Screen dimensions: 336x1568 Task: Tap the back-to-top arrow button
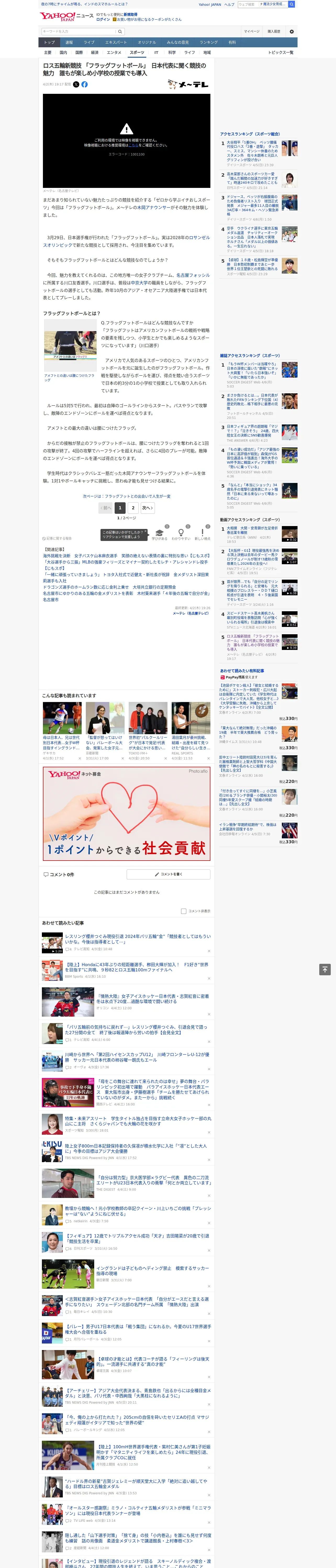[325, 969]
